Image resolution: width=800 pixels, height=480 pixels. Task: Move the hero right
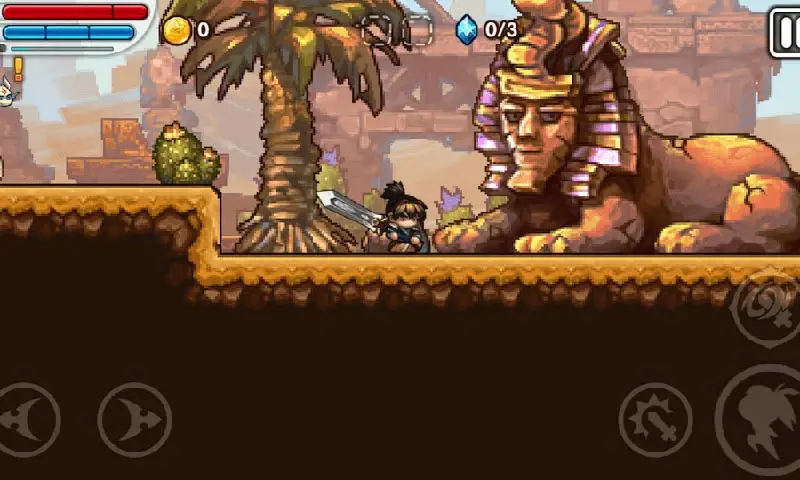pos(134,420)
